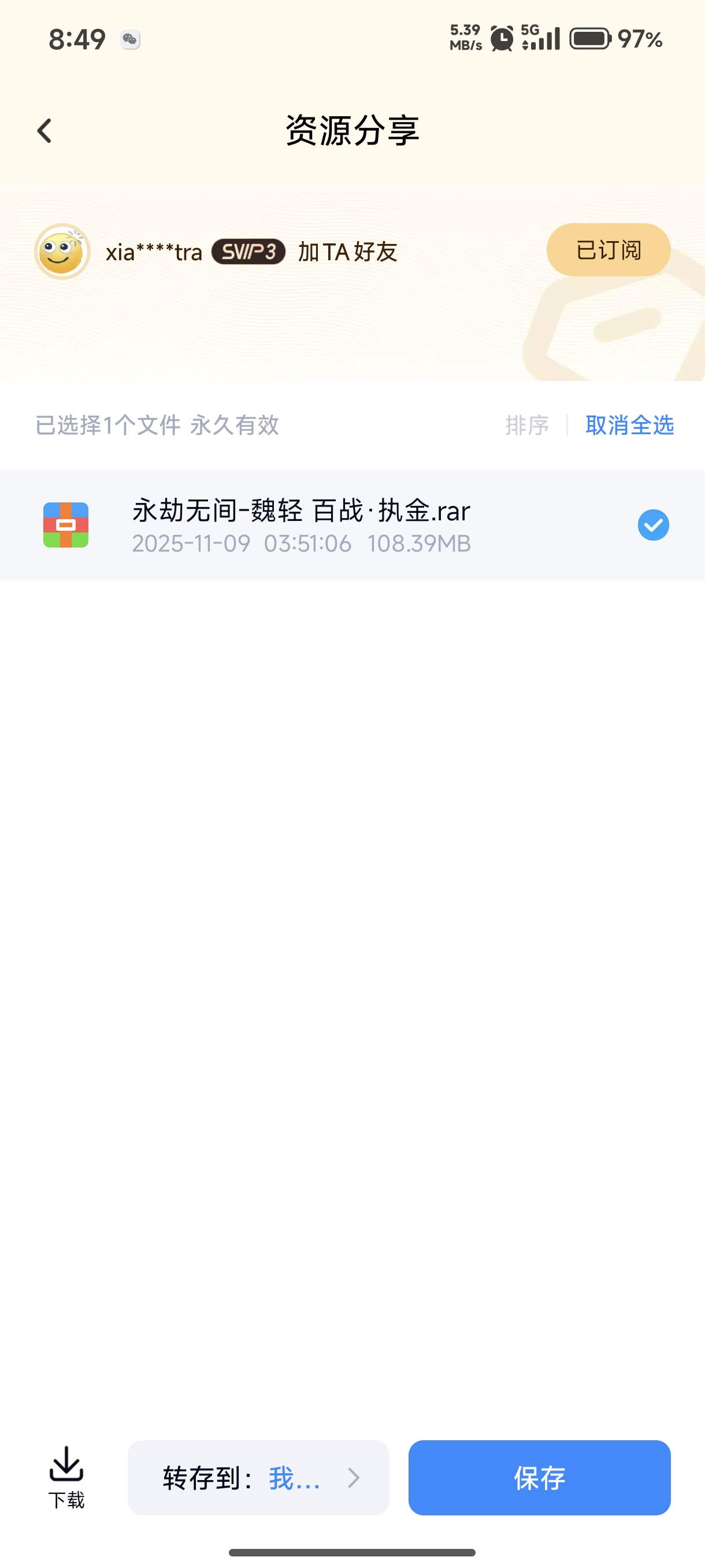The height and width of the screenshot is (1568, 705).
Task: Tap 加TA好友 to add friend
Action: click(x=347, y=252)
